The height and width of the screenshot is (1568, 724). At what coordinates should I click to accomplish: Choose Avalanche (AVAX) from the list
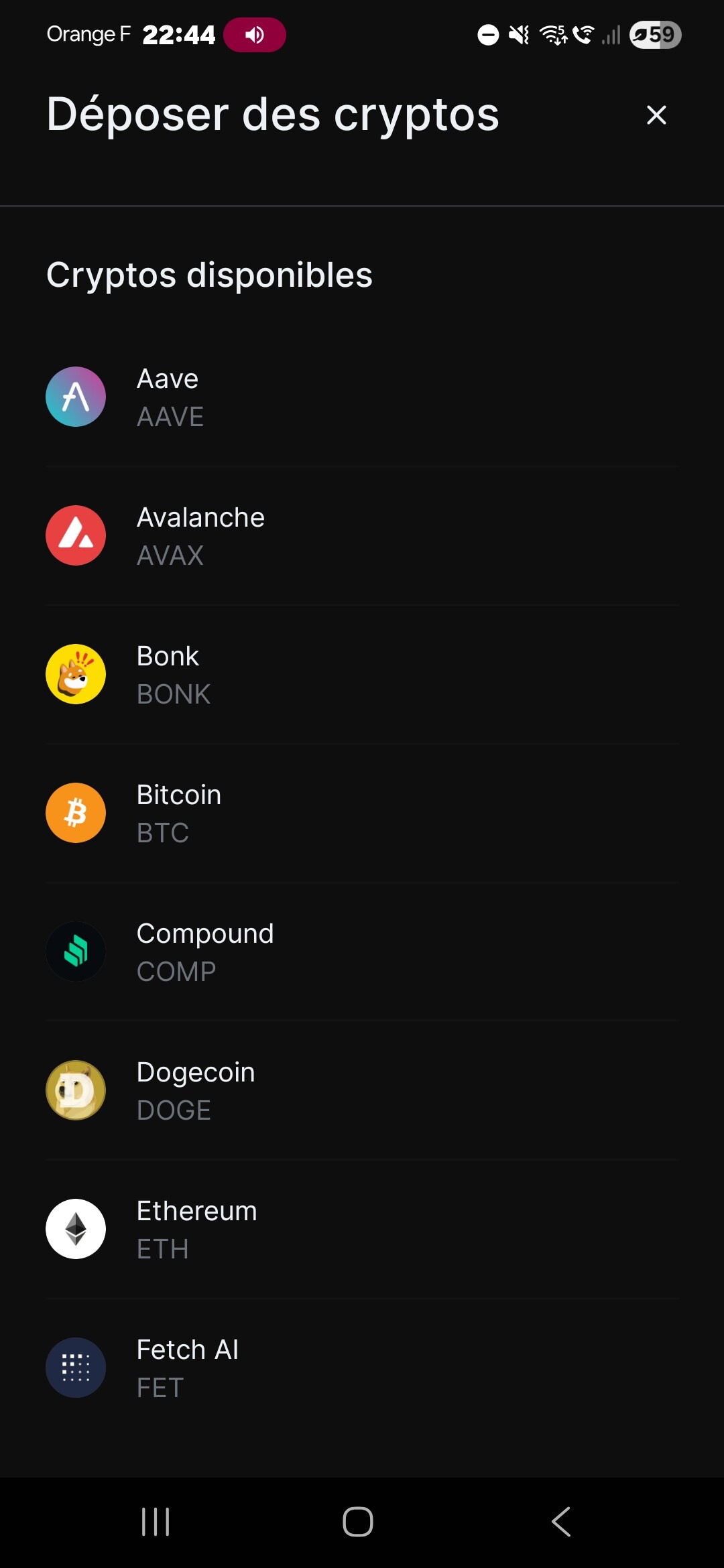point(362,536)
